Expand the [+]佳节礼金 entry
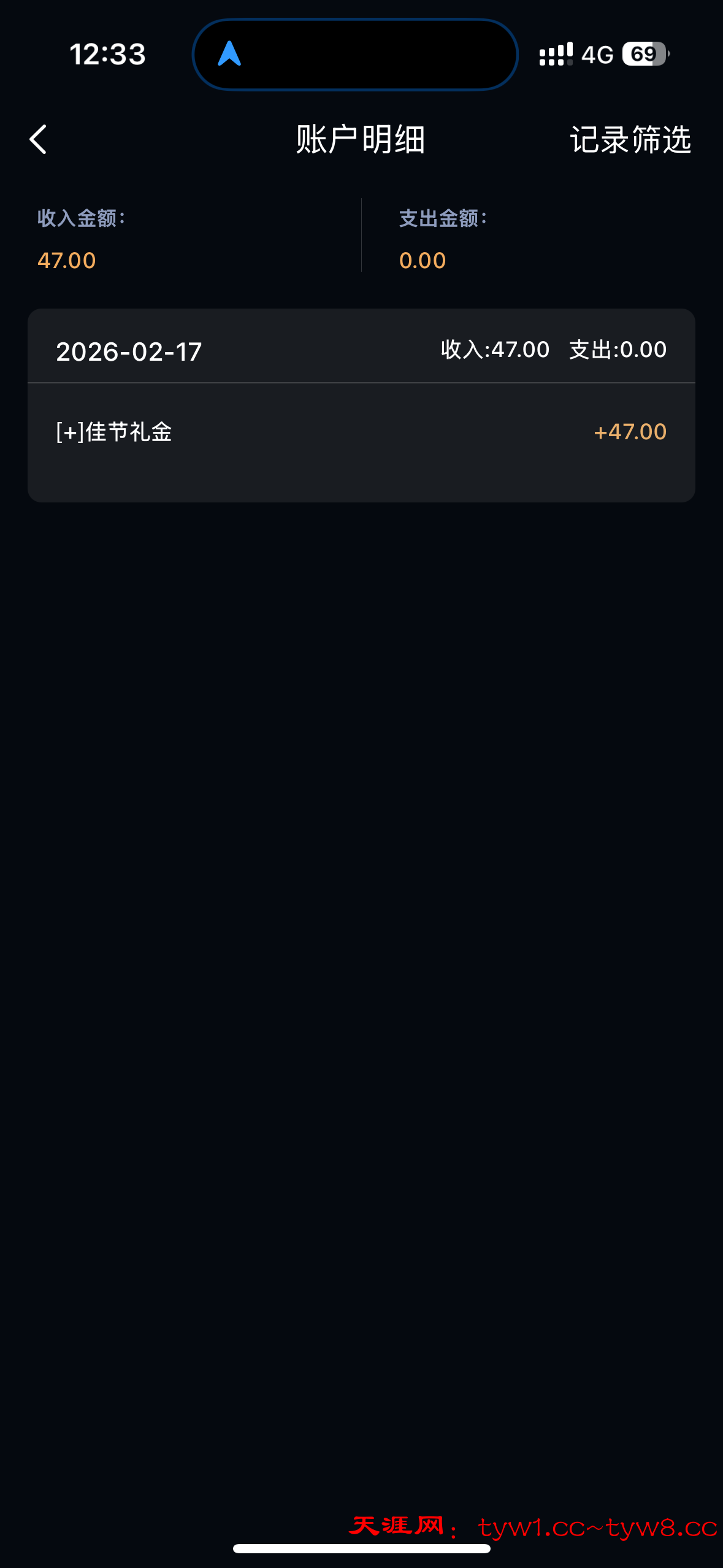The height and width of the screenshot is (1568, 723). [x=114, y=432]
